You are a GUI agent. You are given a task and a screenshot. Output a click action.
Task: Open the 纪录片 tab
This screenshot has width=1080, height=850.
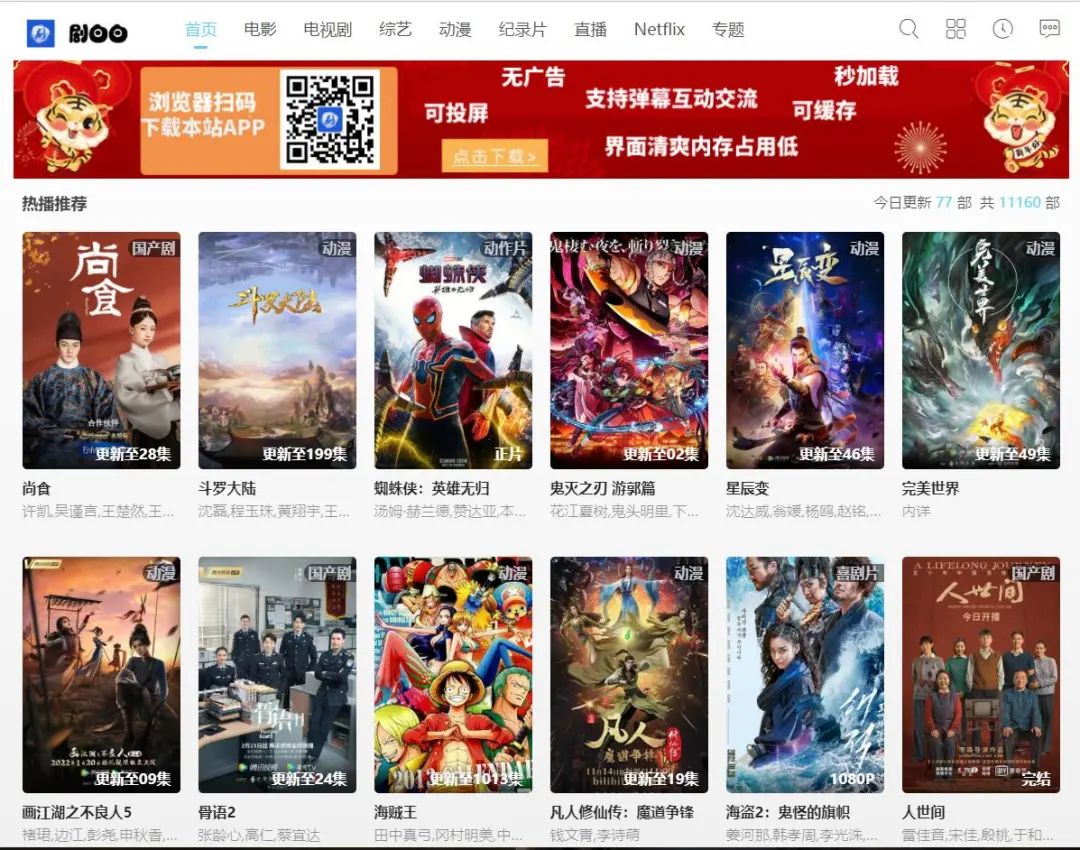click(x=522, y=30)
